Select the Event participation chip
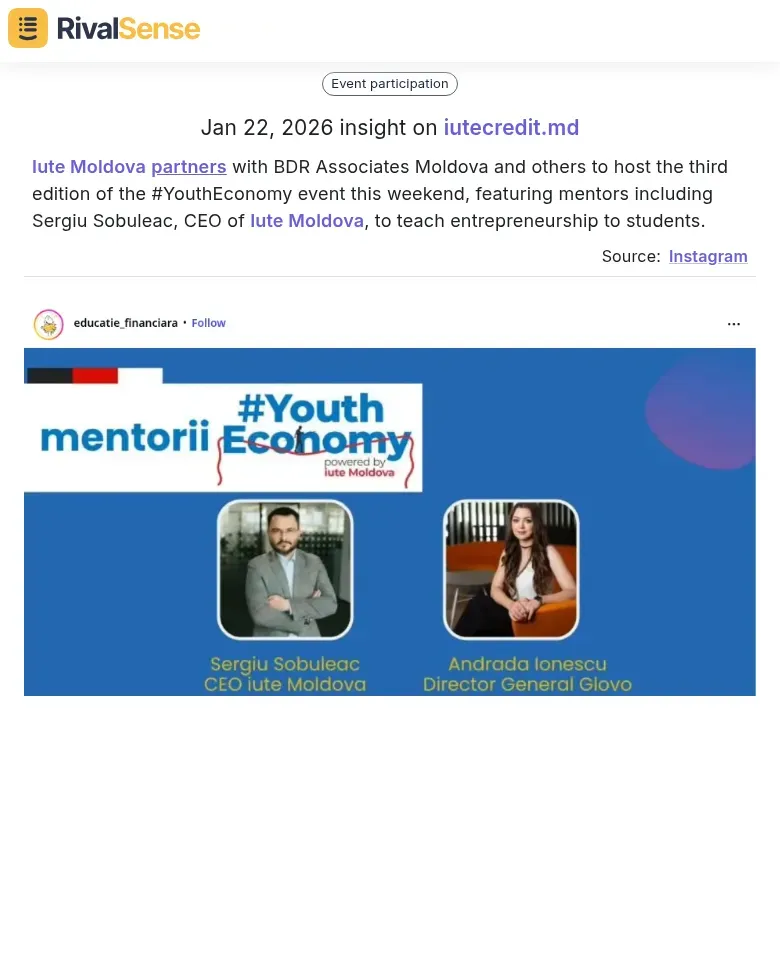 [x=390, y=84]
